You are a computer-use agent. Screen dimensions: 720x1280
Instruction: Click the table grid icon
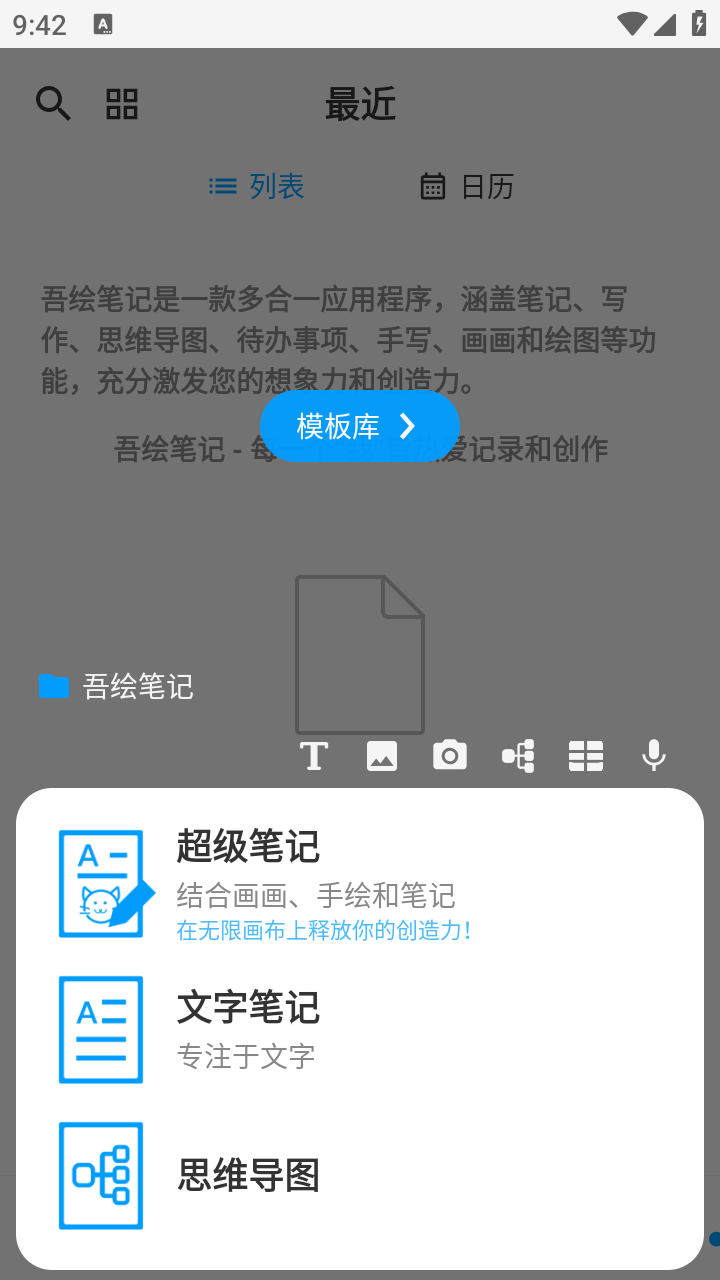coord(586,756)
